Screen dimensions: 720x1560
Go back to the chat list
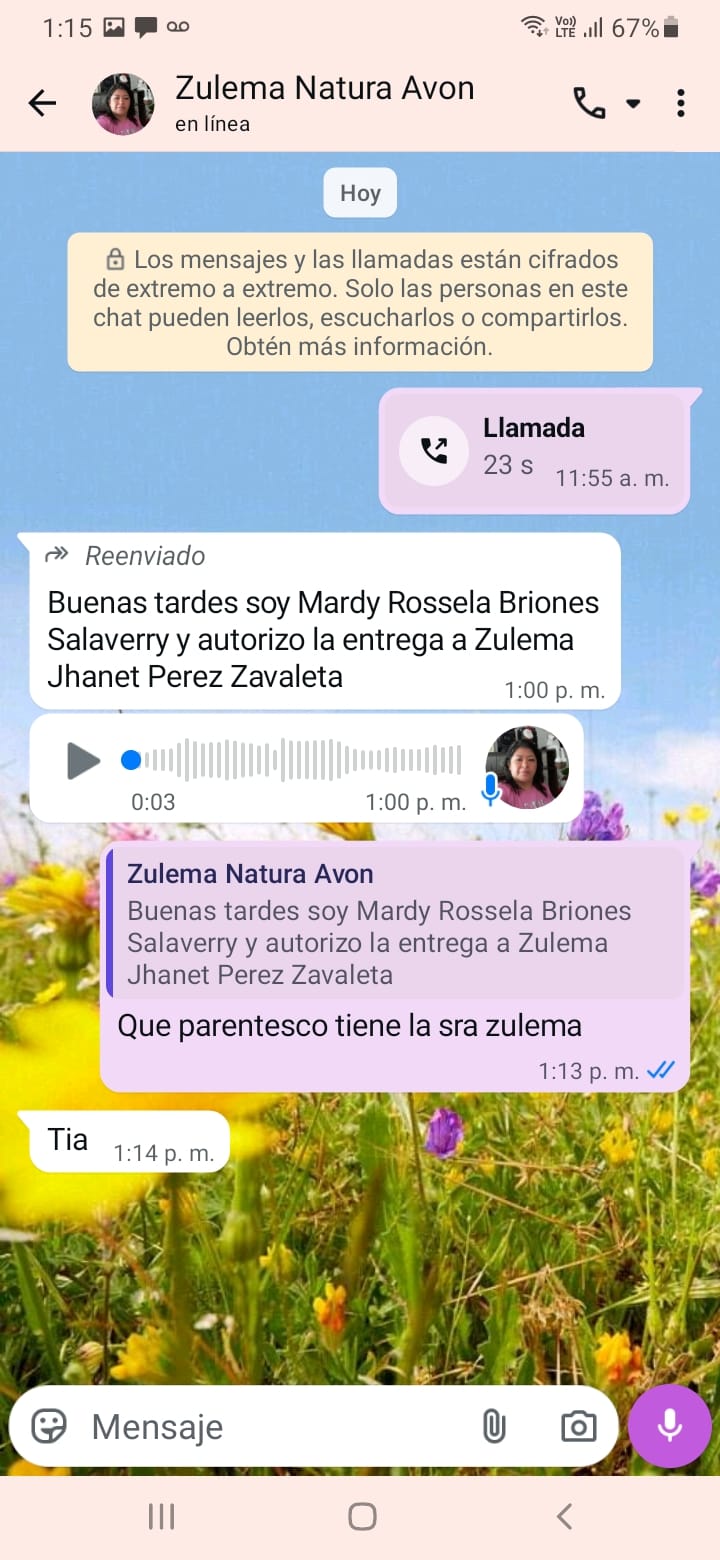pyautogui.click(x=42, y=103)
